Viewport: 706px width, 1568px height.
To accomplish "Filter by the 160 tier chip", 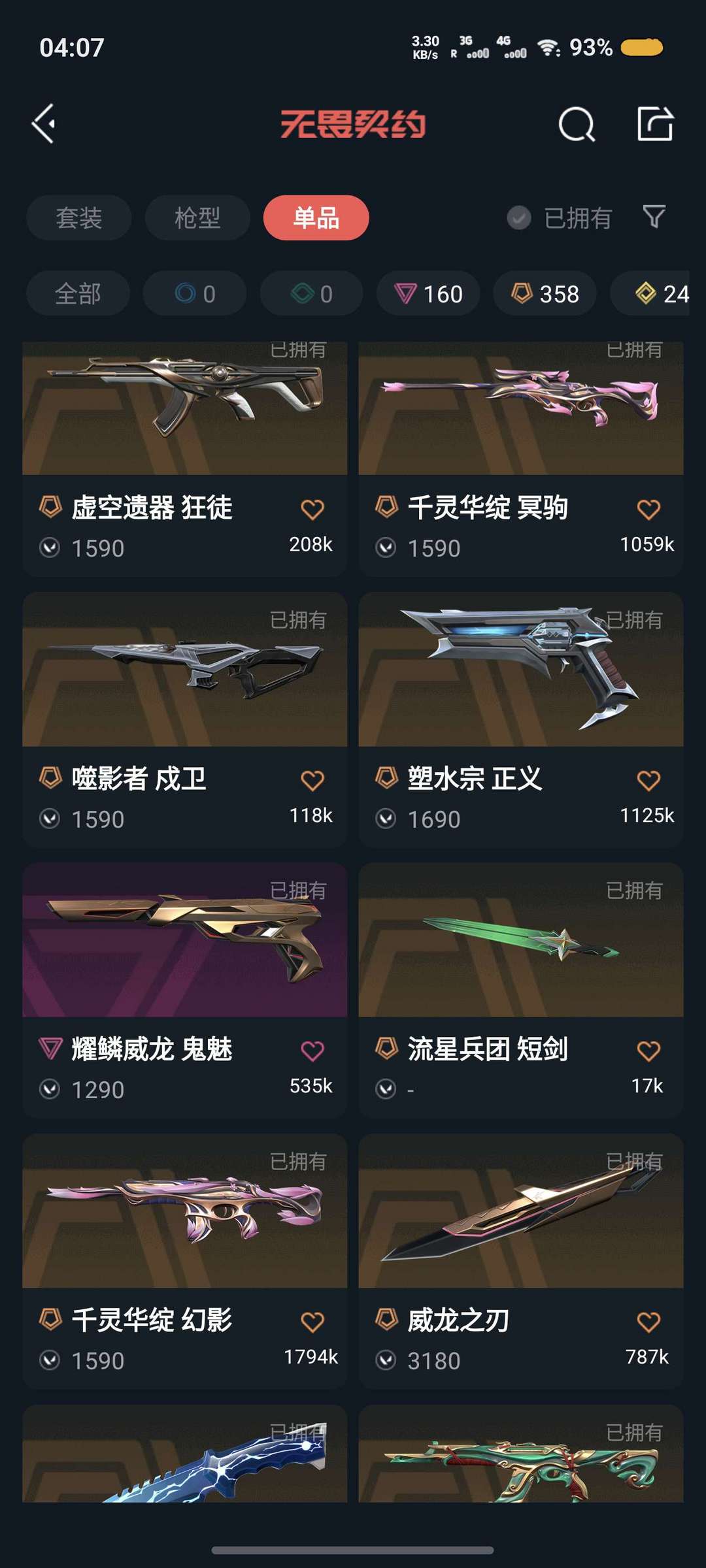I will pyautogui.click(x=428, y=293).
